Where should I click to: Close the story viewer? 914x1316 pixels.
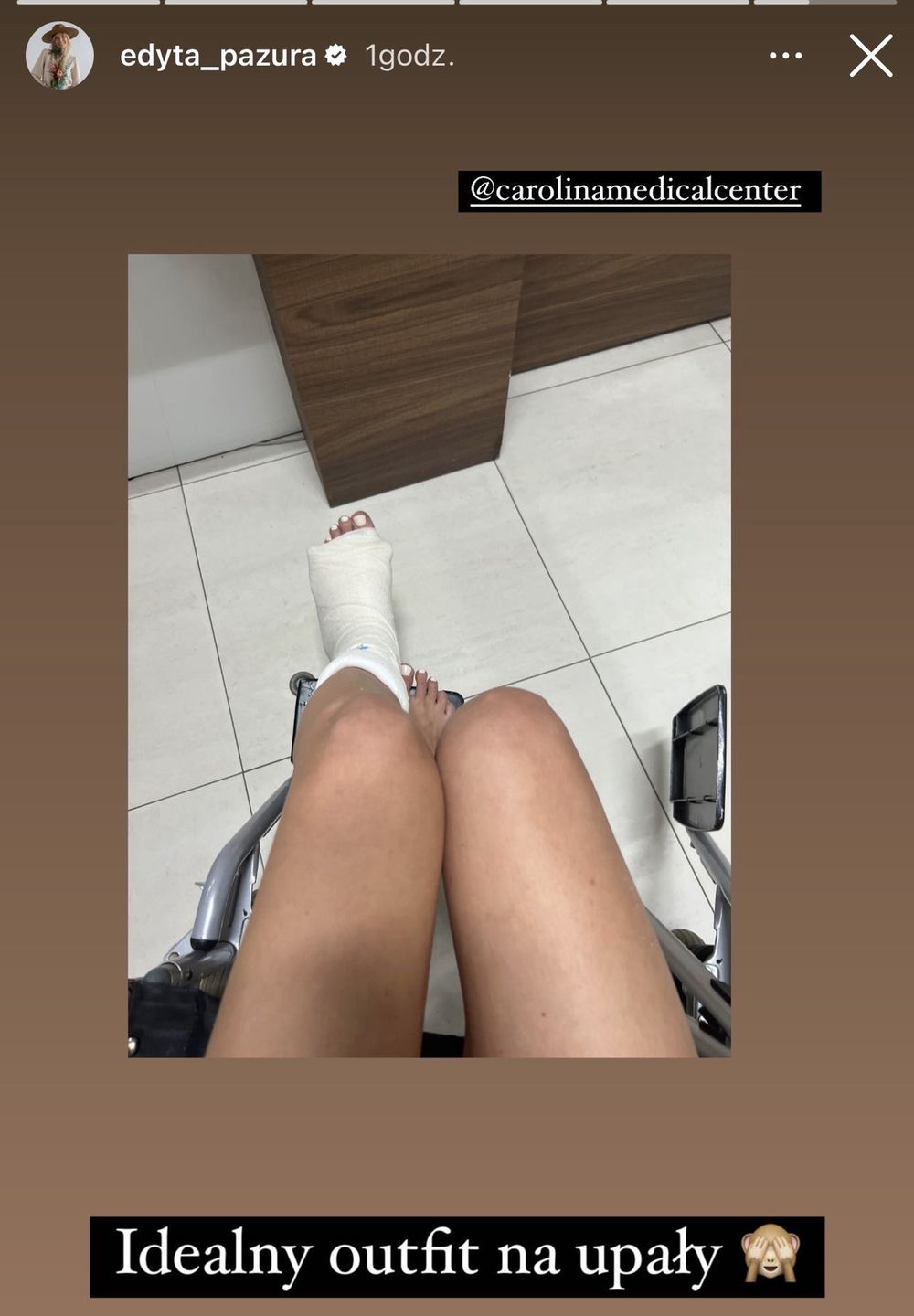click(x=870, y=57)
